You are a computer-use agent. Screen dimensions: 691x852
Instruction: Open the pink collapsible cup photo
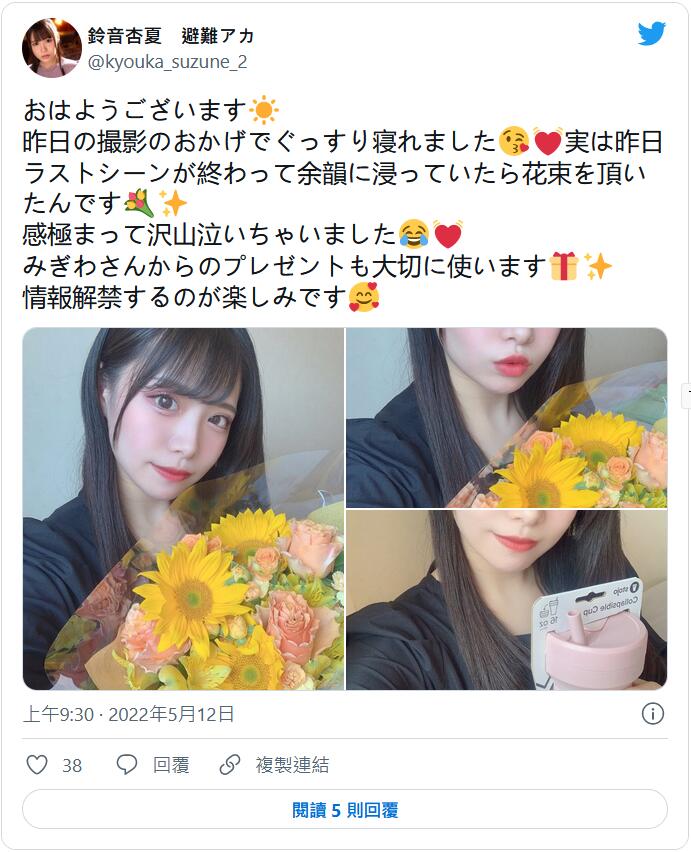tap(506, 600)
